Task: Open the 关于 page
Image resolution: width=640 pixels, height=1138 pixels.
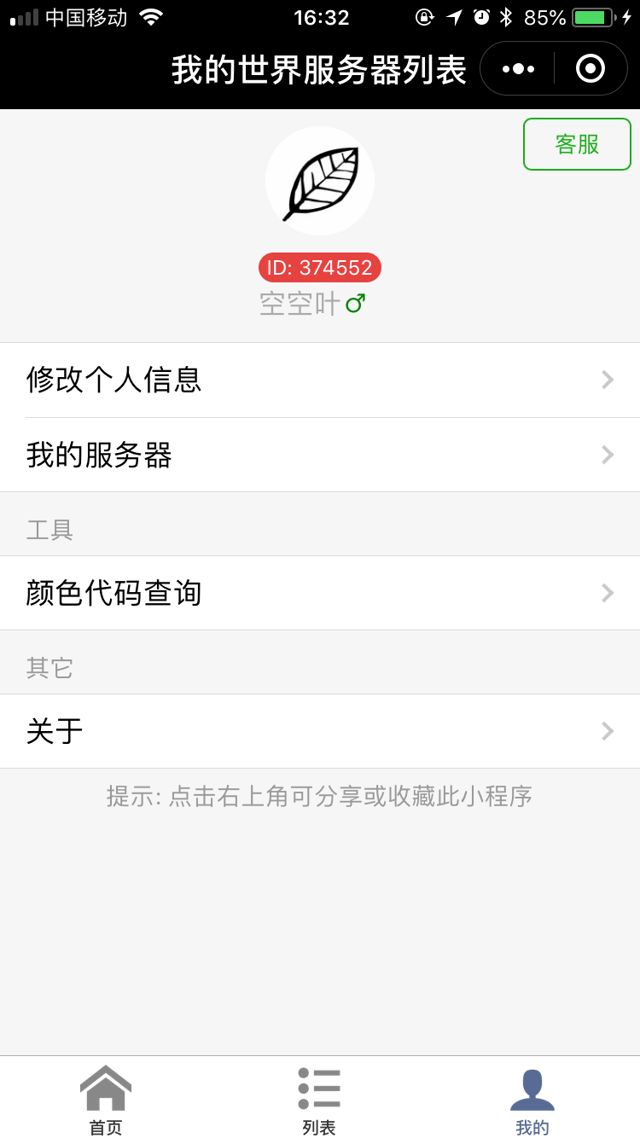Action: [x=320, y=731]
